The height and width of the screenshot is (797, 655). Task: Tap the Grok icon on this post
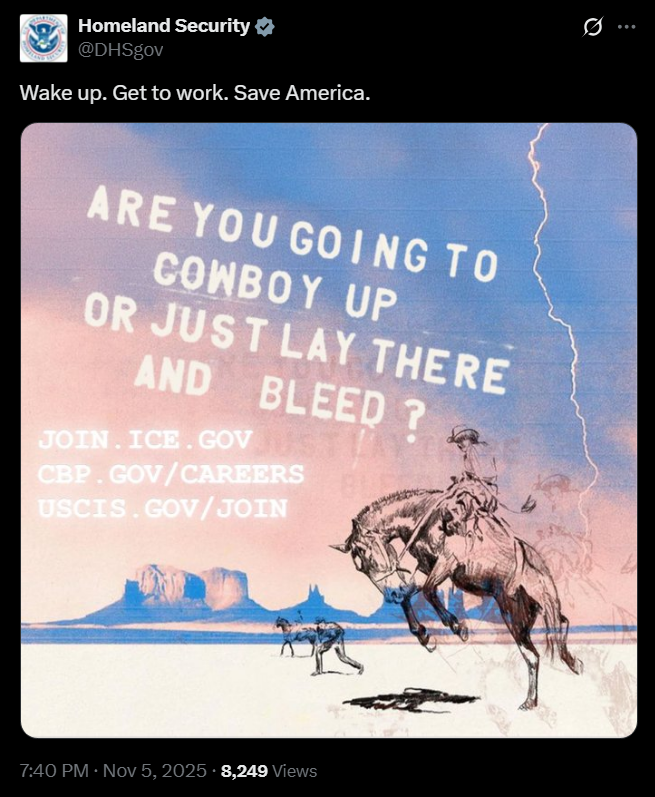click(593, 27)
